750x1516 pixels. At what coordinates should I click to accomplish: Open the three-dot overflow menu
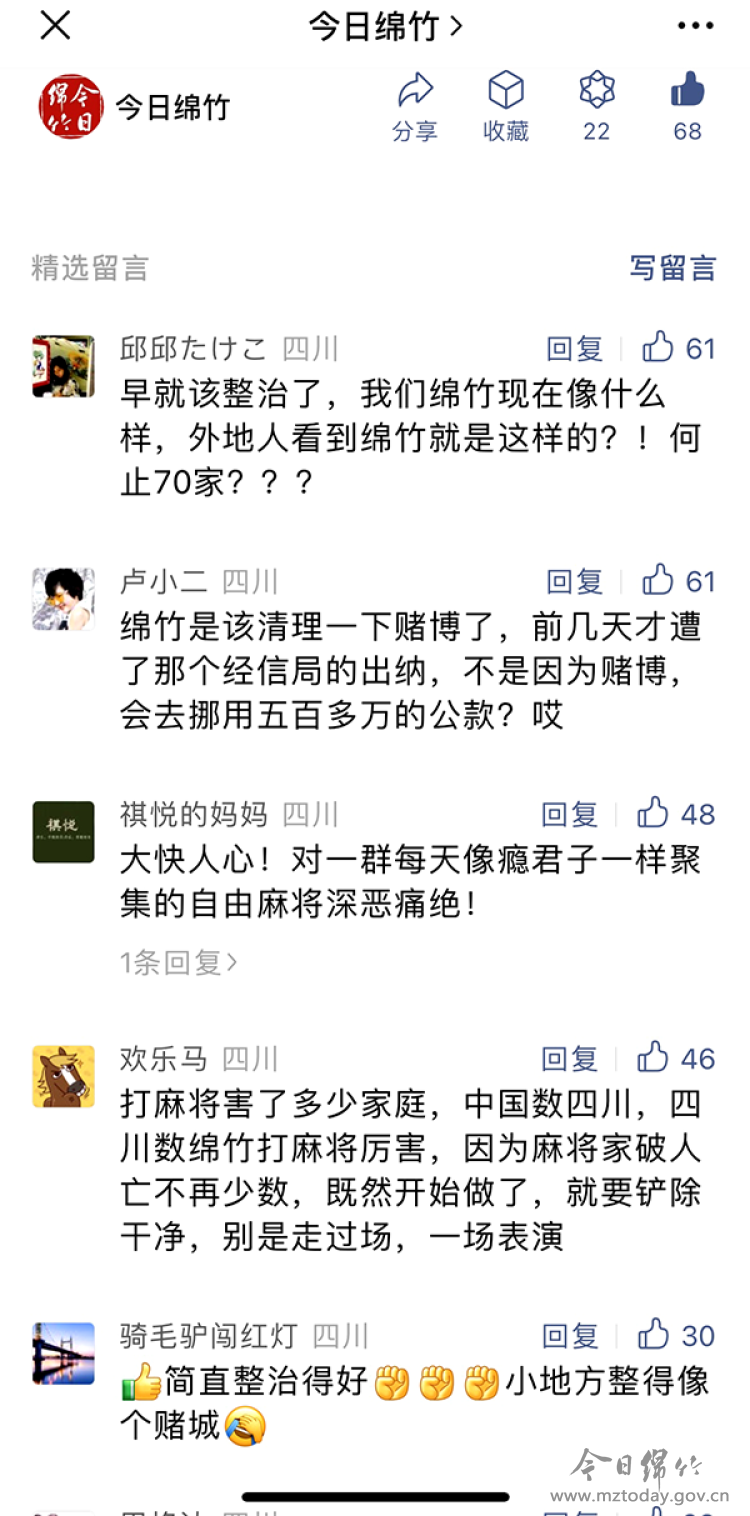tap(695, 26)
